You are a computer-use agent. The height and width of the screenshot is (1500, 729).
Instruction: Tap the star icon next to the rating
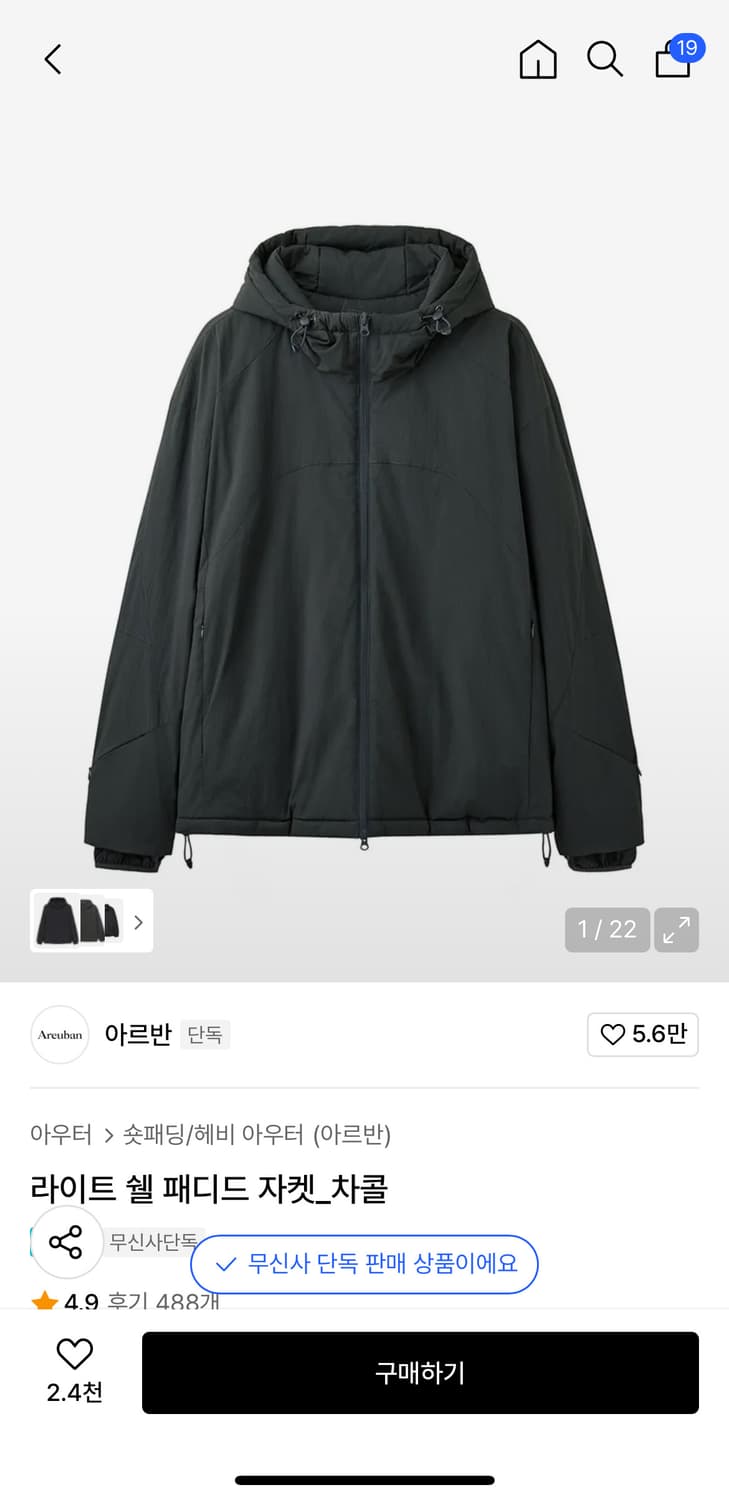44,1302
